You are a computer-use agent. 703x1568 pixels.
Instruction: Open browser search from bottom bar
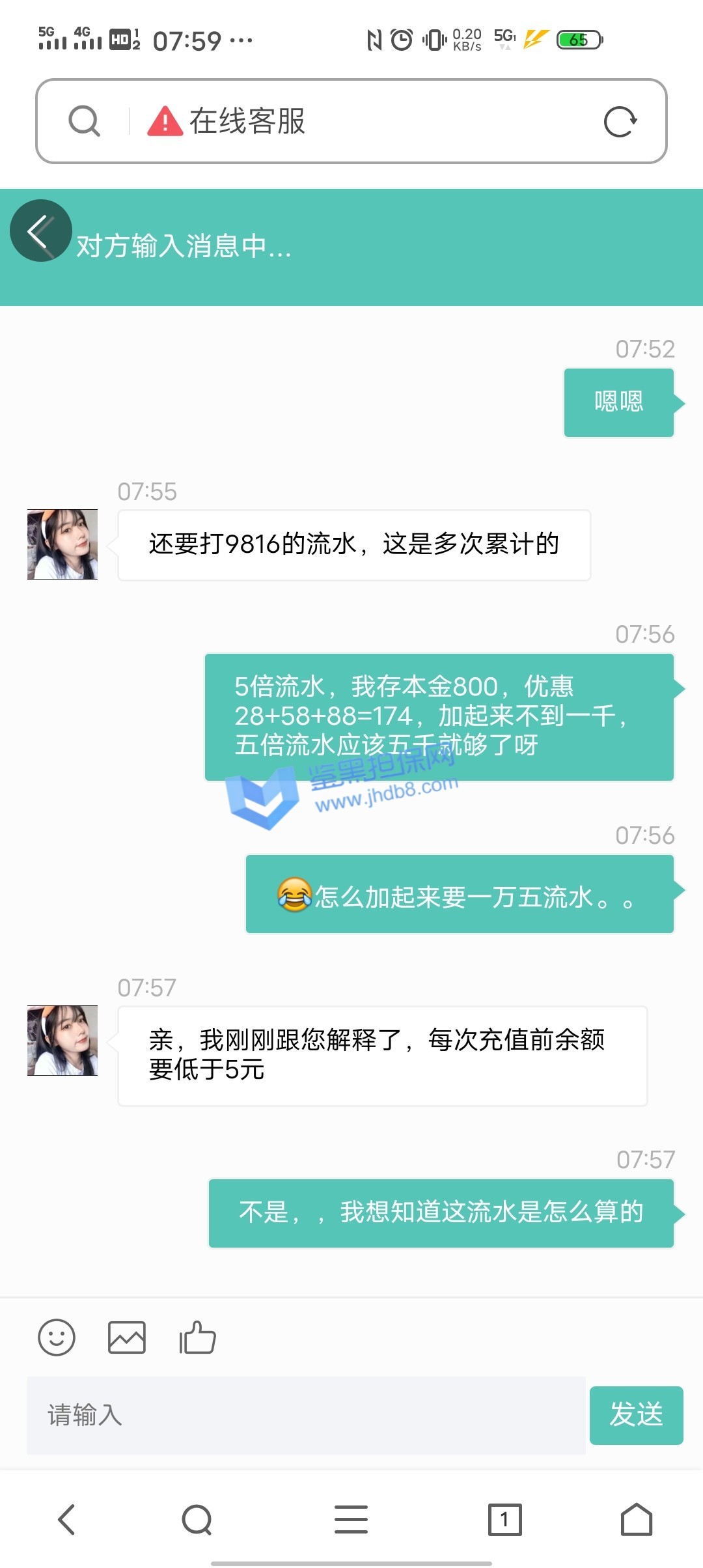point(197,1520)
